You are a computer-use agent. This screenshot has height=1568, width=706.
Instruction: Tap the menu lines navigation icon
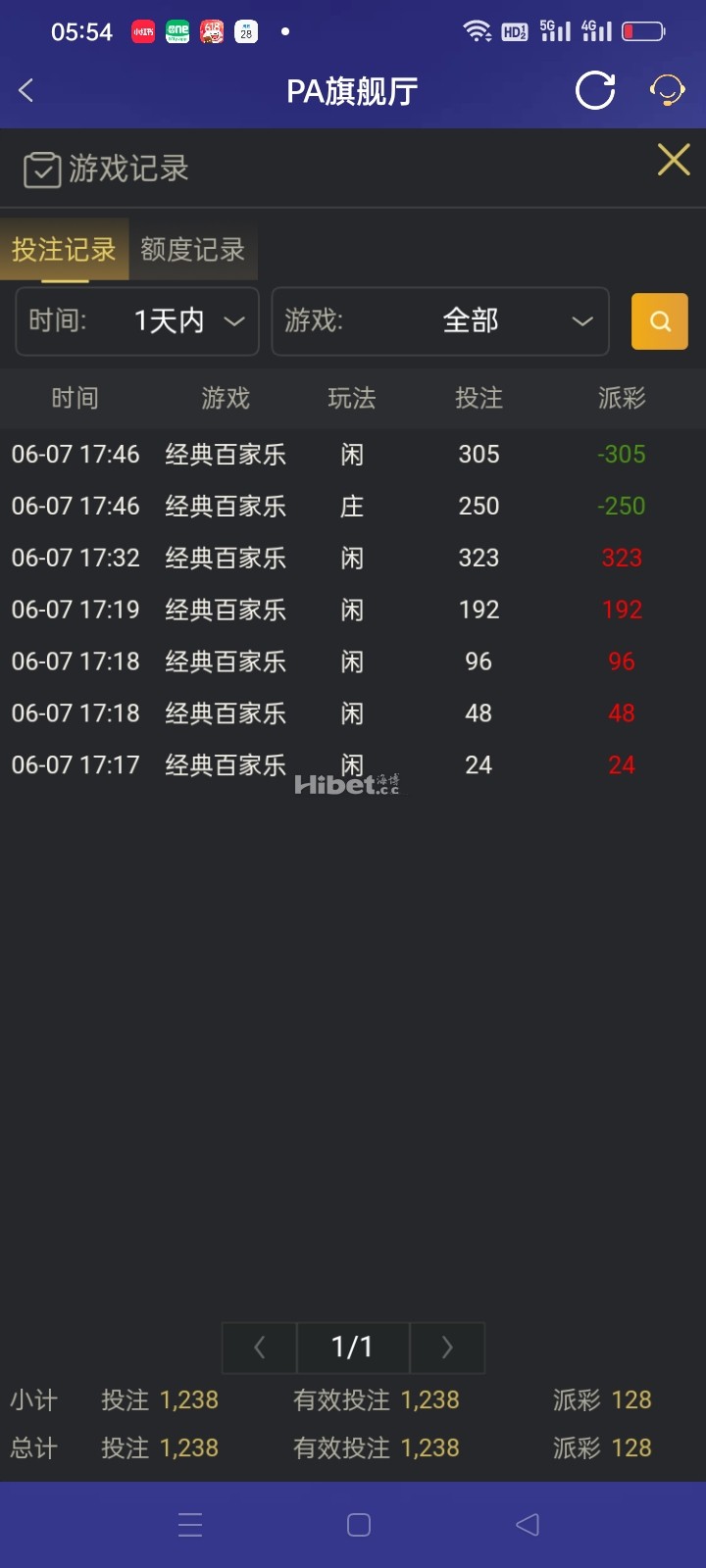click(189, 1525)
